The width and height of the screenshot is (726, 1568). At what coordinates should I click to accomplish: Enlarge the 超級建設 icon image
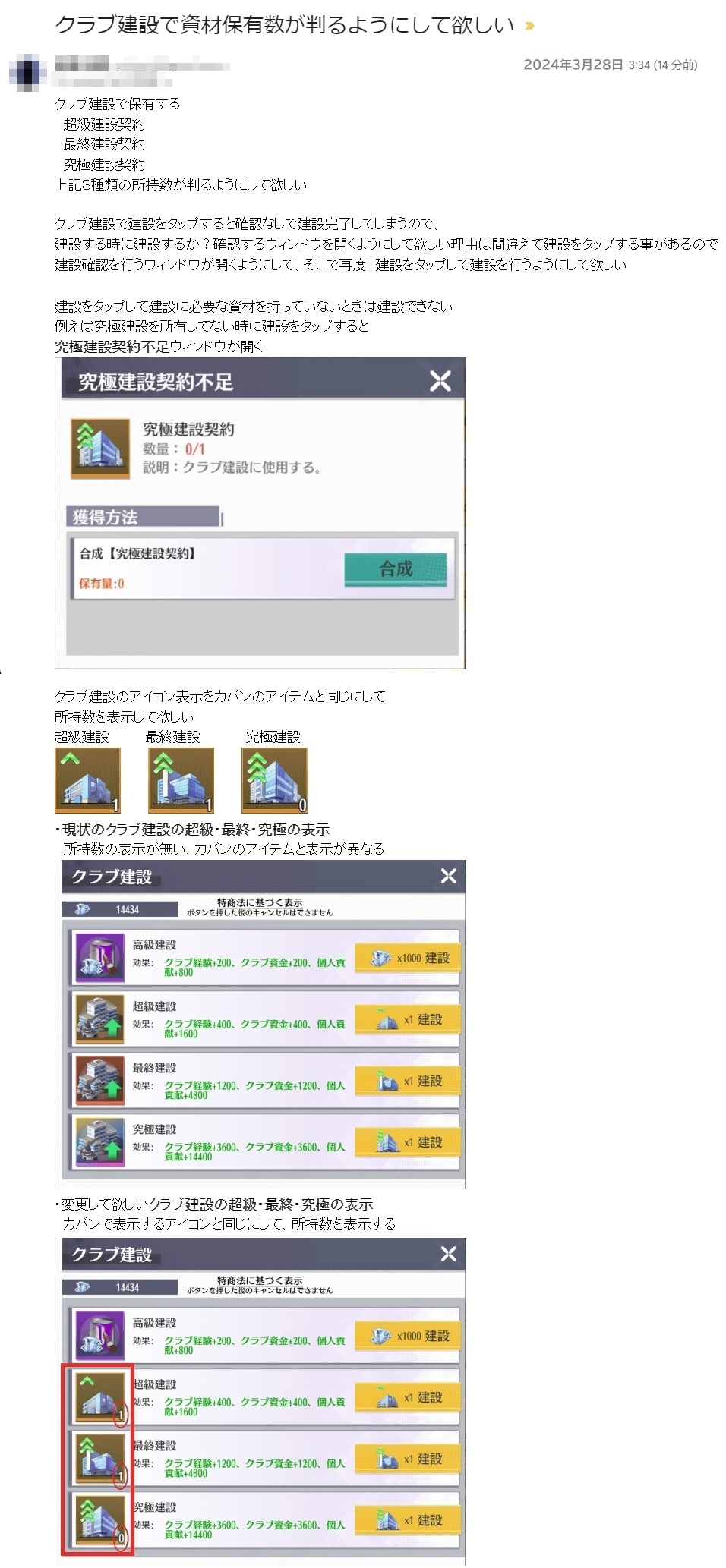pyautogui.click(x=88, y=780)
